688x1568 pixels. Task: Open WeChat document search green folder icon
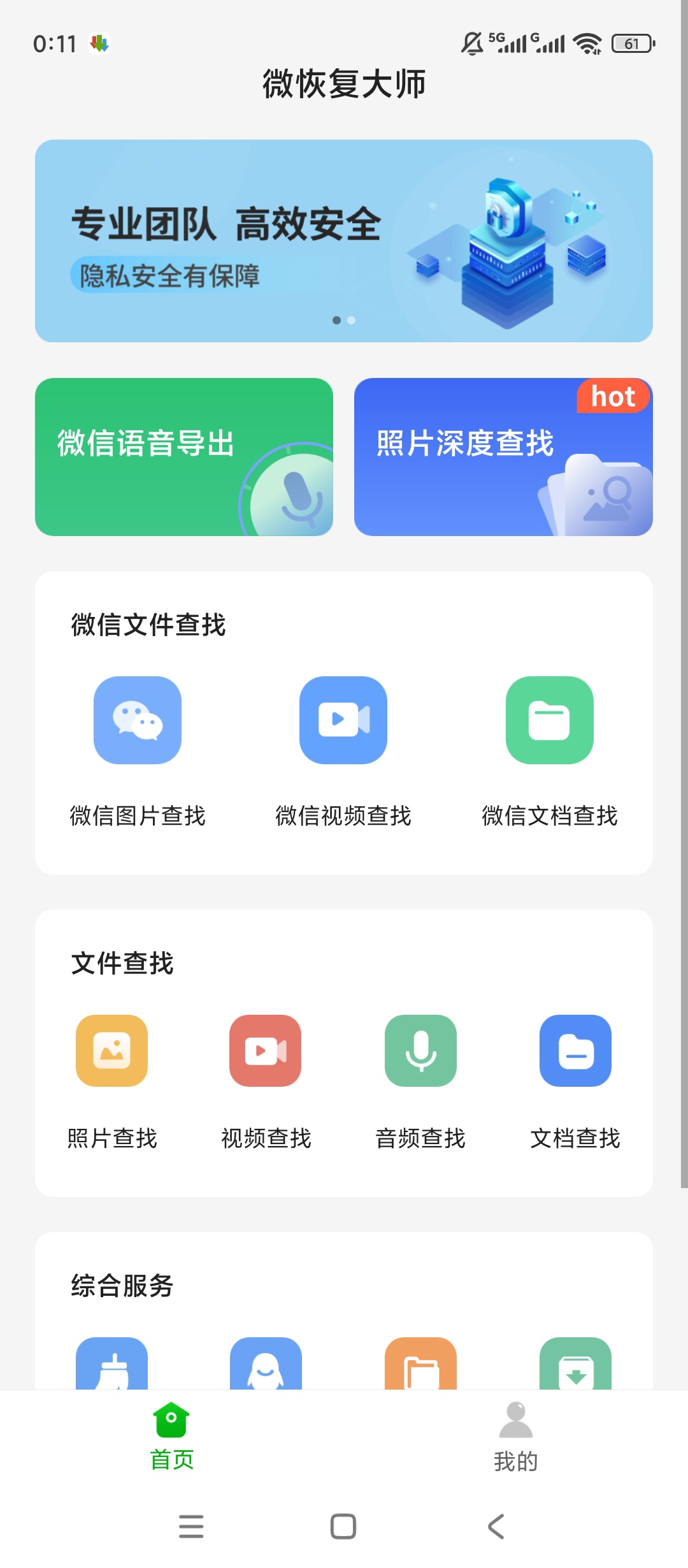click(550, 721)
